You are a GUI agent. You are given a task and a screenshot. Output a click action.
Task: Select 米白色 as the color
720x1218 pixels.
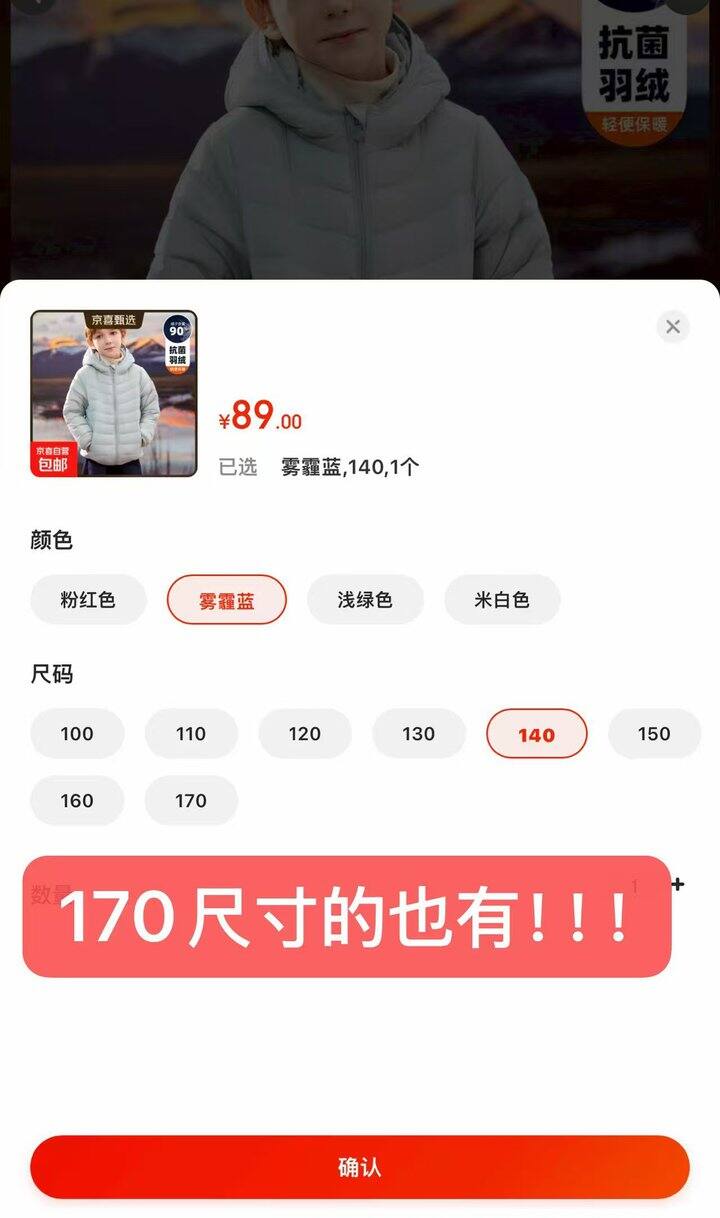(502, 600)
